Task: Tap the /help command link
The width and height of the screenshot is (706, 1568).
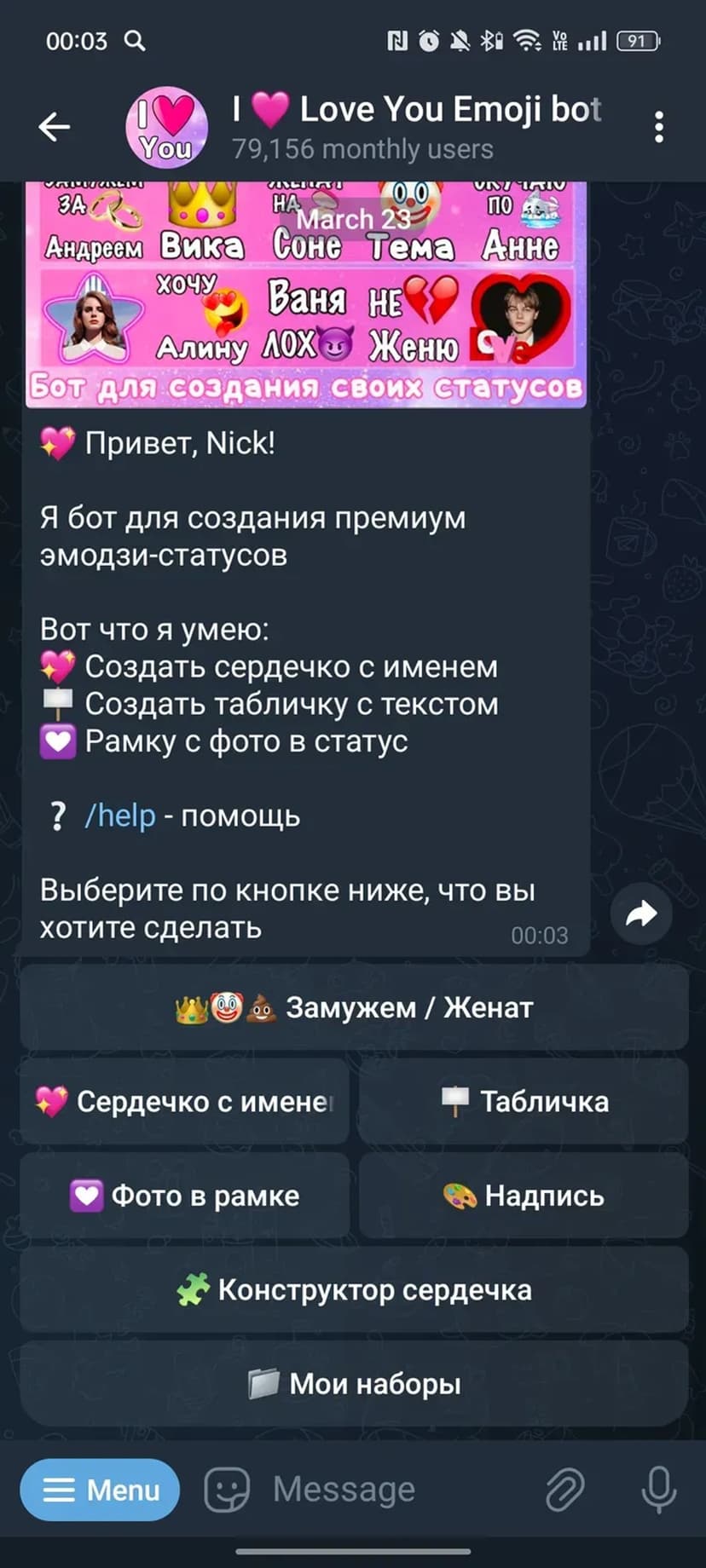Action: pyautogui.click(x=120, y=816)
